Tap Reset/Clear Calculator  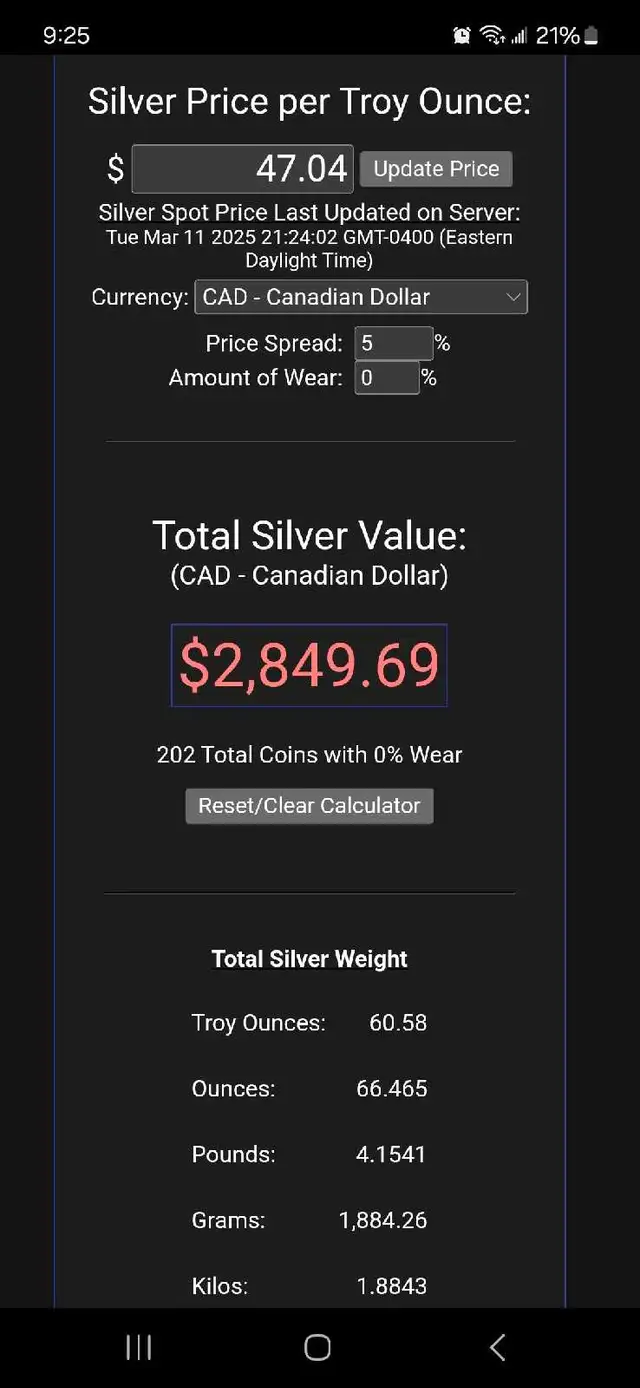309,806
